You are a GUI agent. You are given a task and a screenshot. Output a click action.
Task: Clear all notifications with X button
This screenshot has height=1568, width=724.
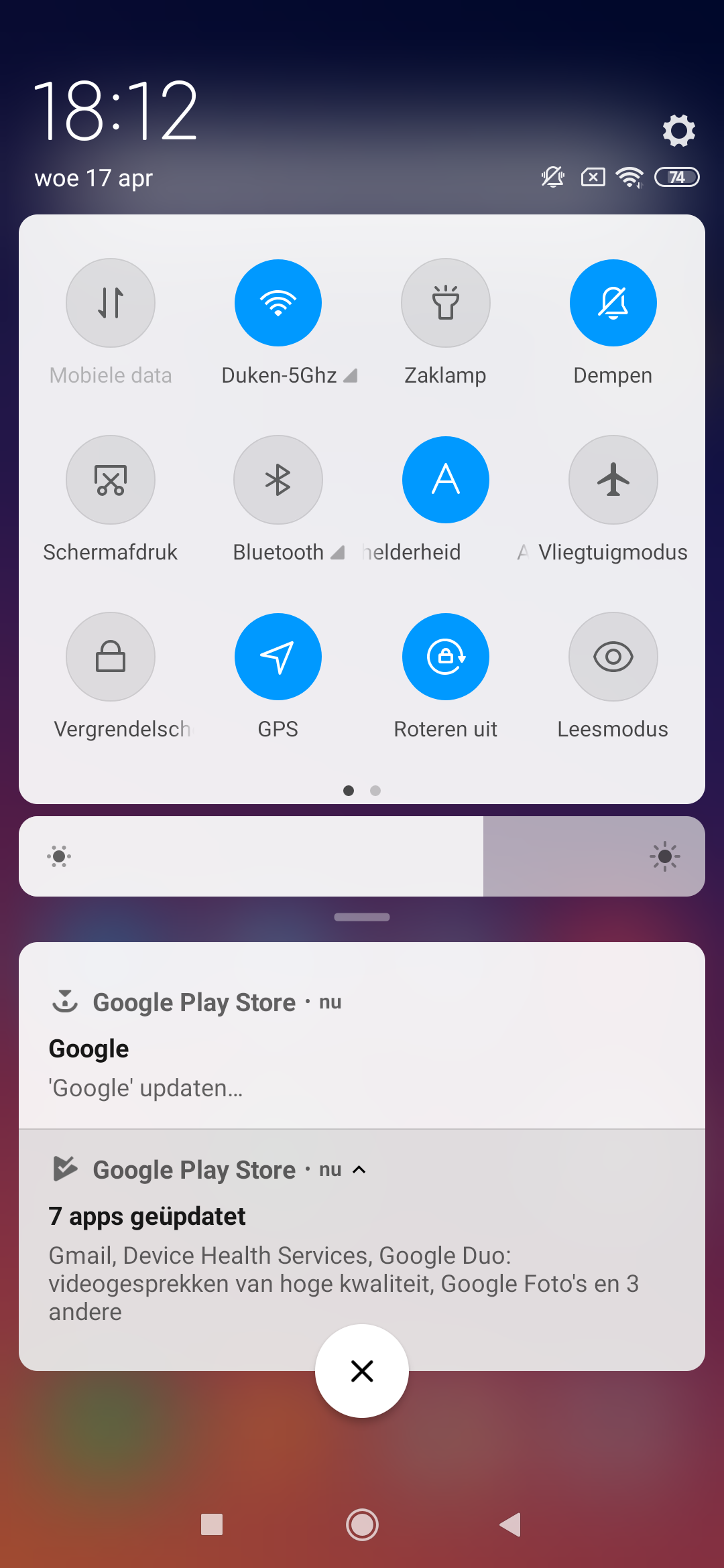pos(362,1371)
